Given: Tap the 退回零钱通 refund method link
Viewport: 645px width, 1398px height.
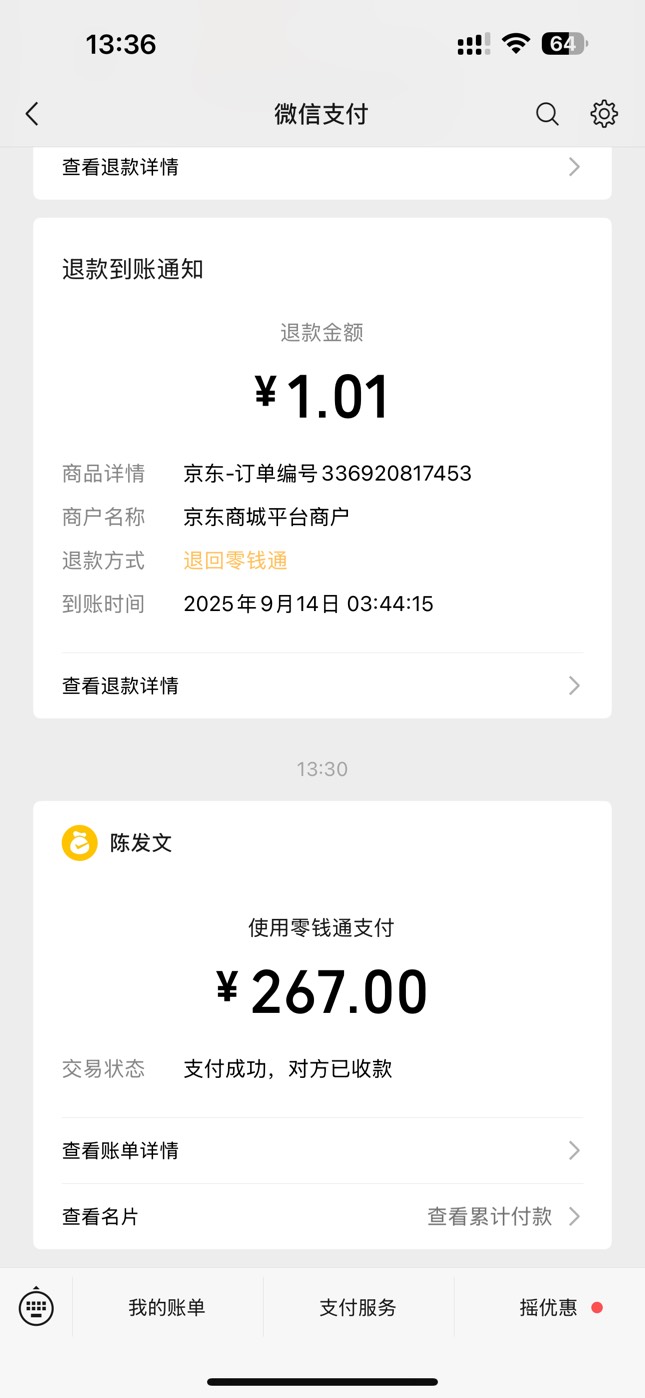Looking at the screenshot, I should tap(235, 560).
